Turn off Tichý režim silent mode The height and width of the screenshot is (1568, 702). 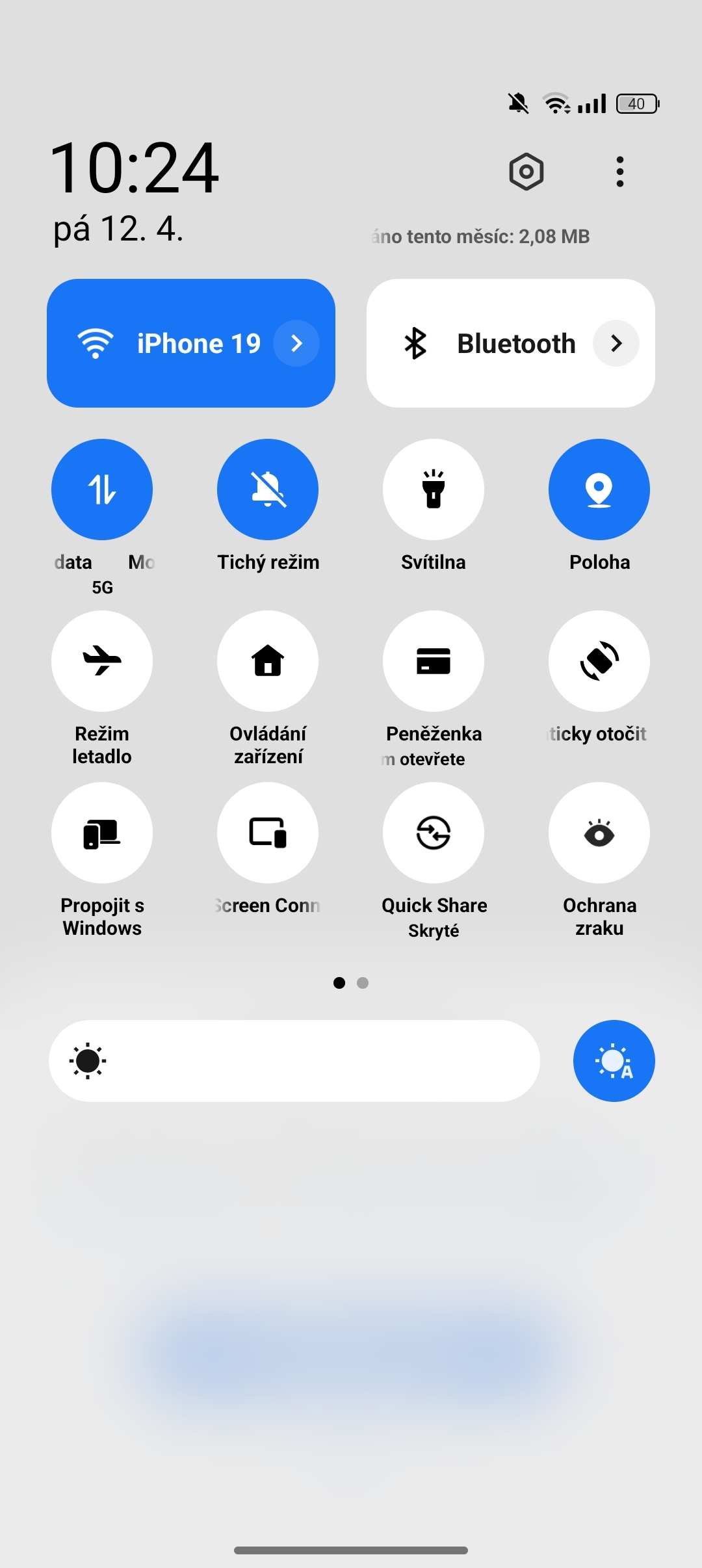click(x=267, y=490)
